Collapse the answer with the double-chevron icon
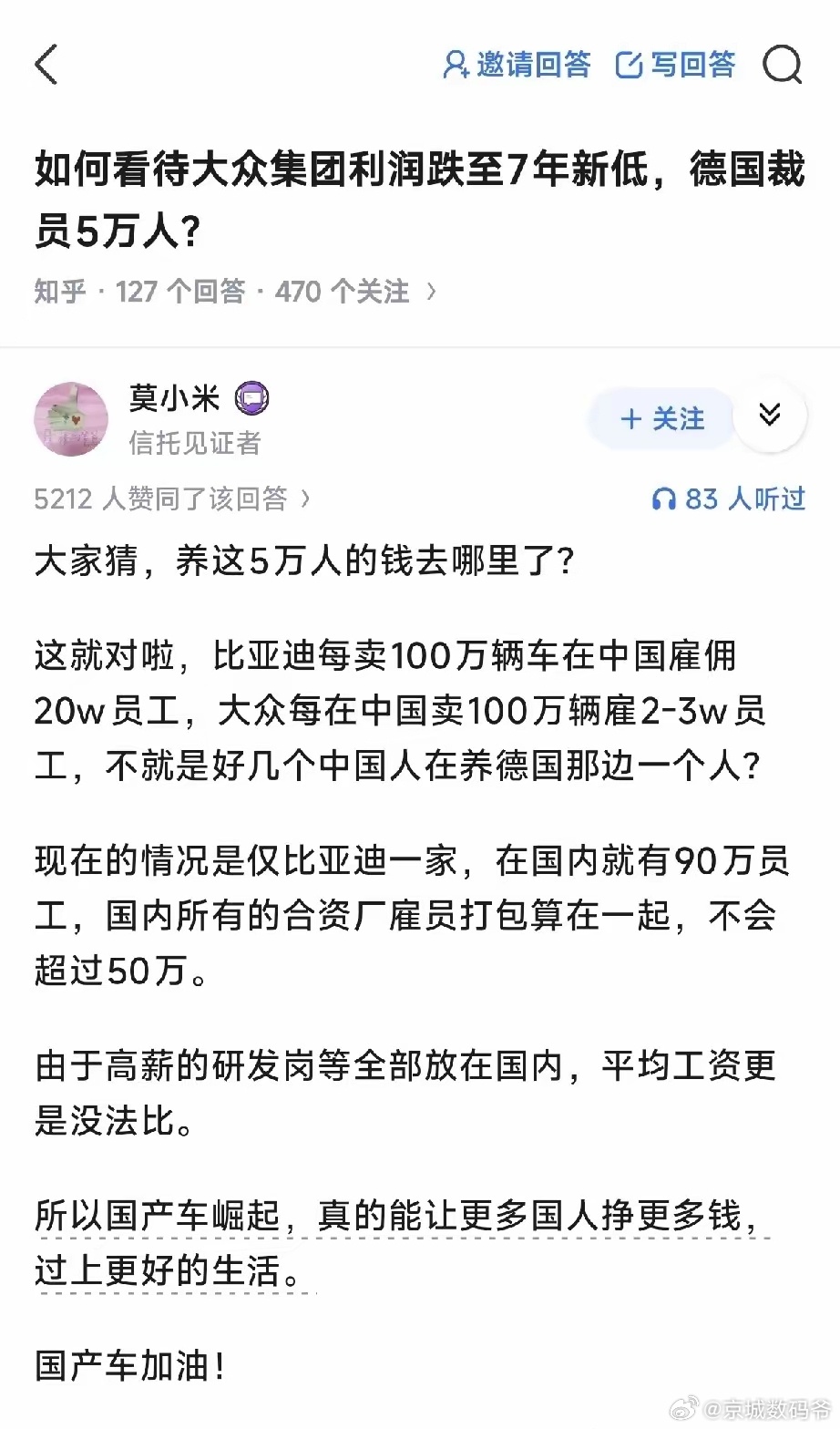 click(771, 416)
